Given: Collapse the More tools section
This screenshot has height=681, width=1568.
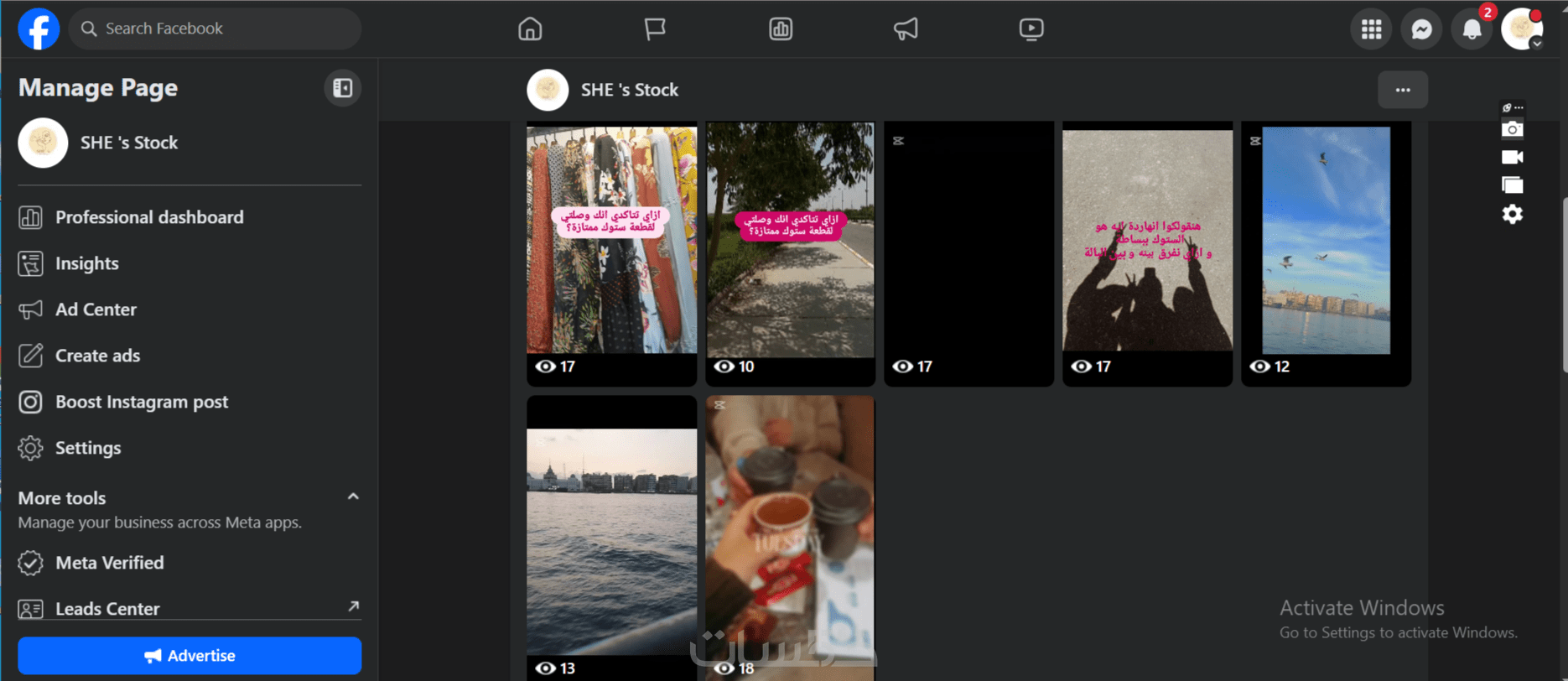Looking at the screenshot, I should click(x=353, y=497).
